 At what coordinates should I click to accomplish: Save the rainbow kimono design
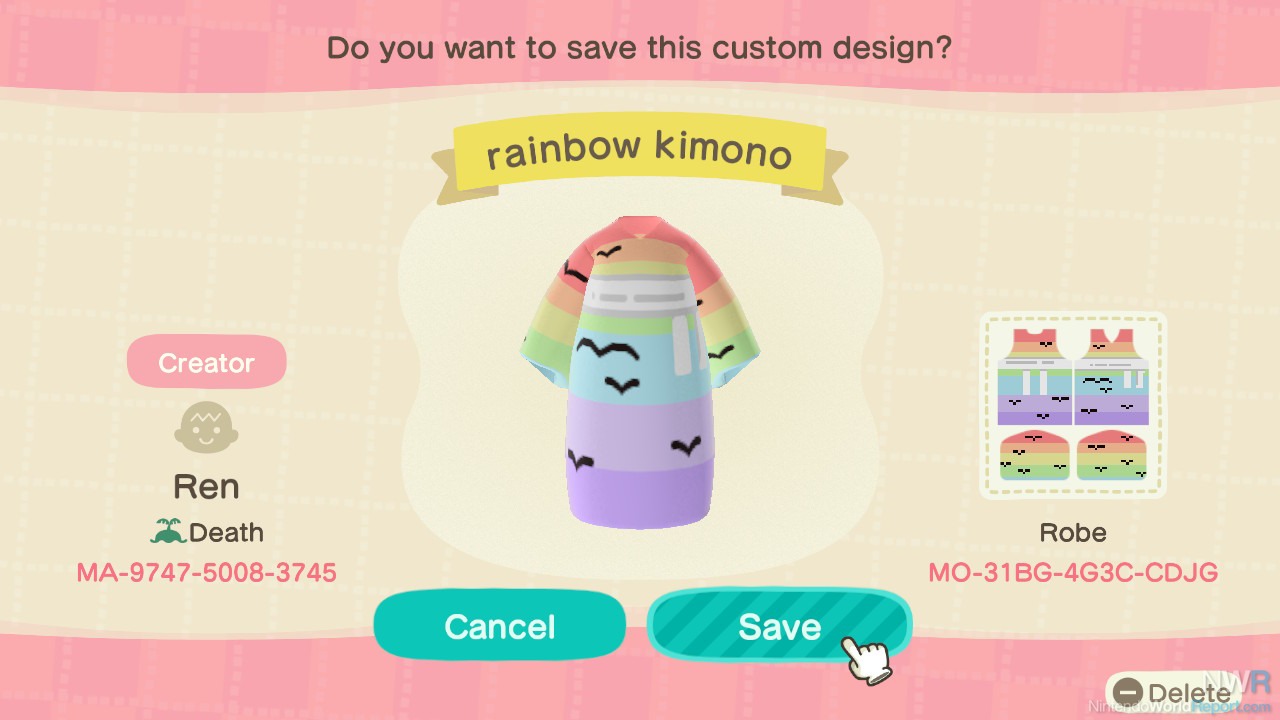779,626
